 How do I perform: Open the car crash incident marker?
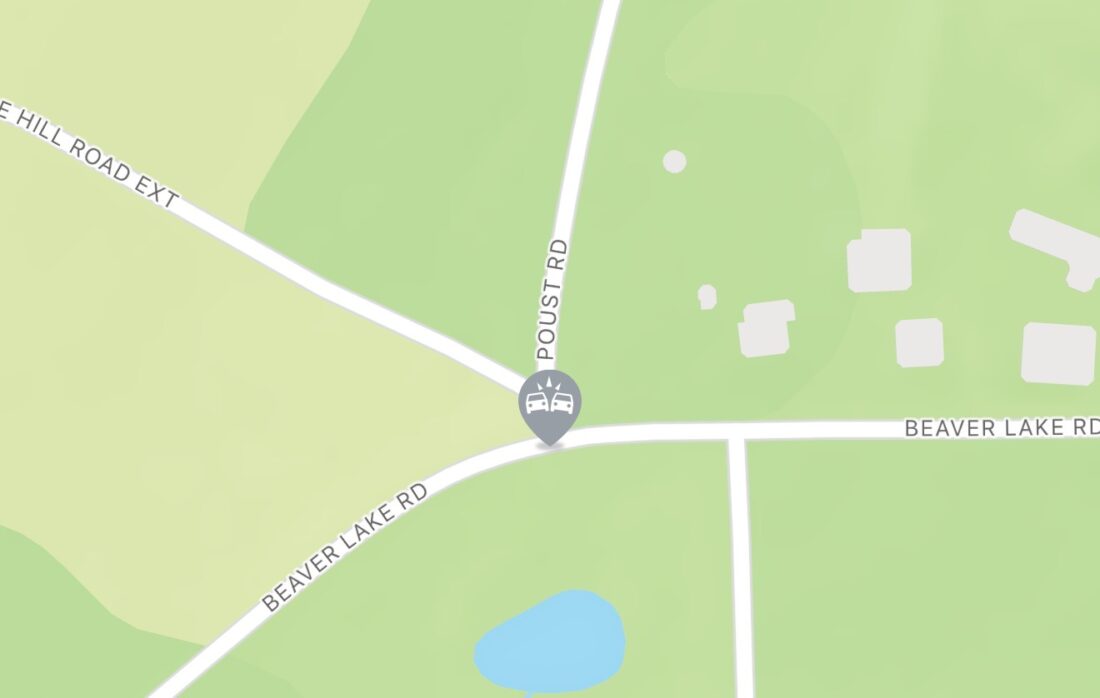click(549, 403)
